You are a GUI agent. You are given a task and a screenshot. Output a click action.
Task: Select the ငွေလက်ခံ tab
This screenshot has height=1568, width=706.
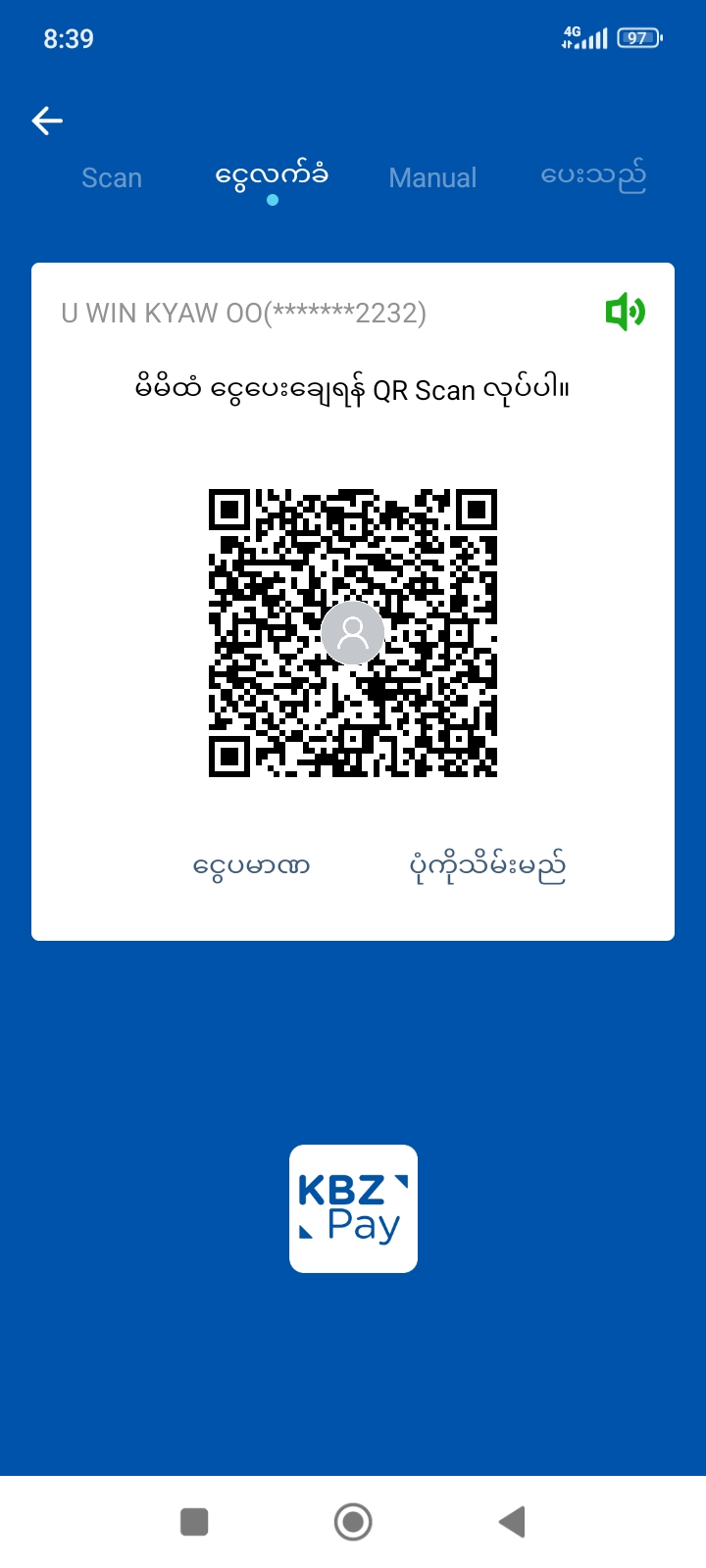[x=272, y=176]
